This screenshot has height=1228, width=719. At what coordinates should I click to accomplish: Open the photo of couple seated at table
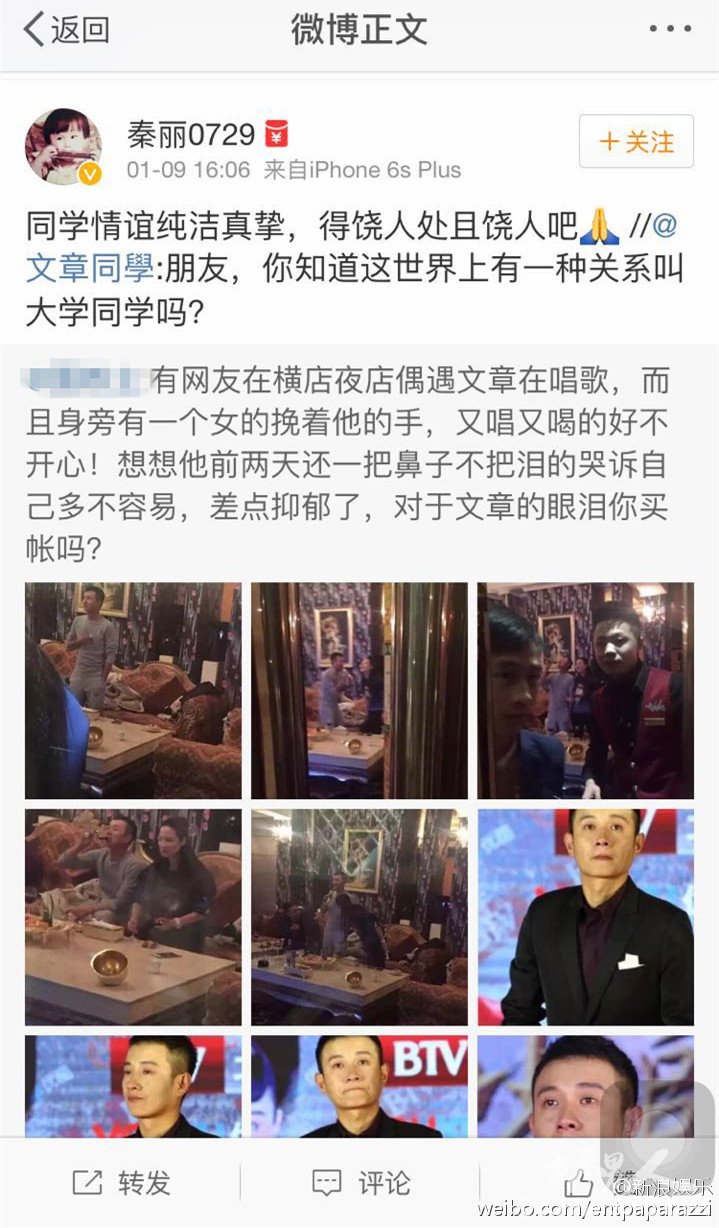(133, 917)
